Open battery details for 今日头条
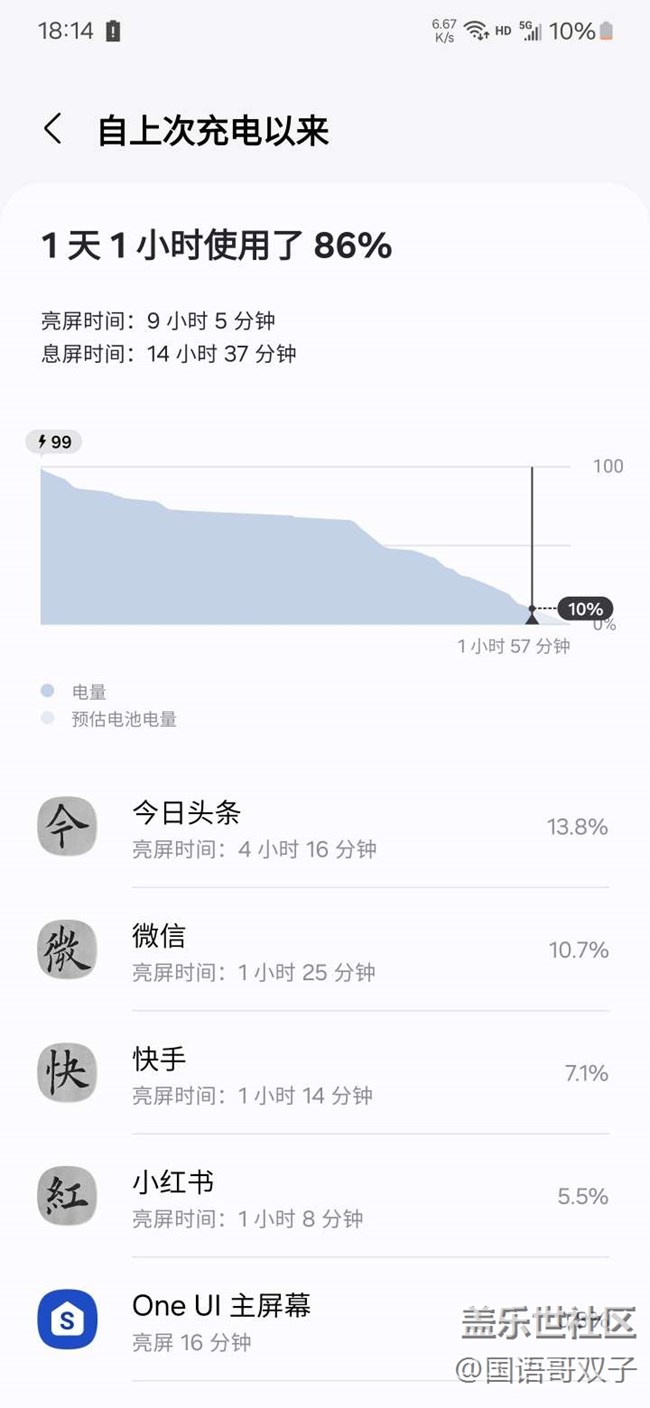Screen dimensions: 650x1408 325,827
